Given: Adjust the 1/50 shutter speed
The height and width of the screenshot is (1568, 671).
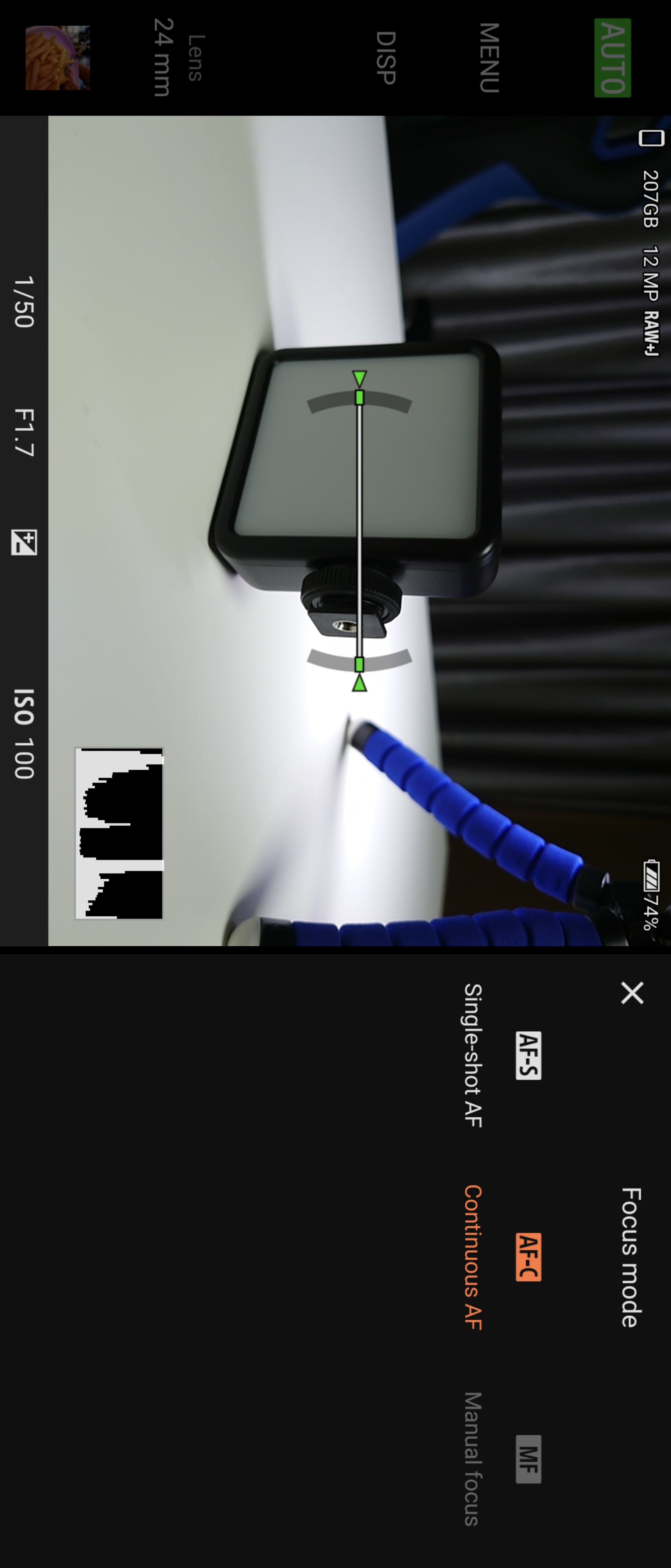Looking at the screenshot, I should click(24, 302).
